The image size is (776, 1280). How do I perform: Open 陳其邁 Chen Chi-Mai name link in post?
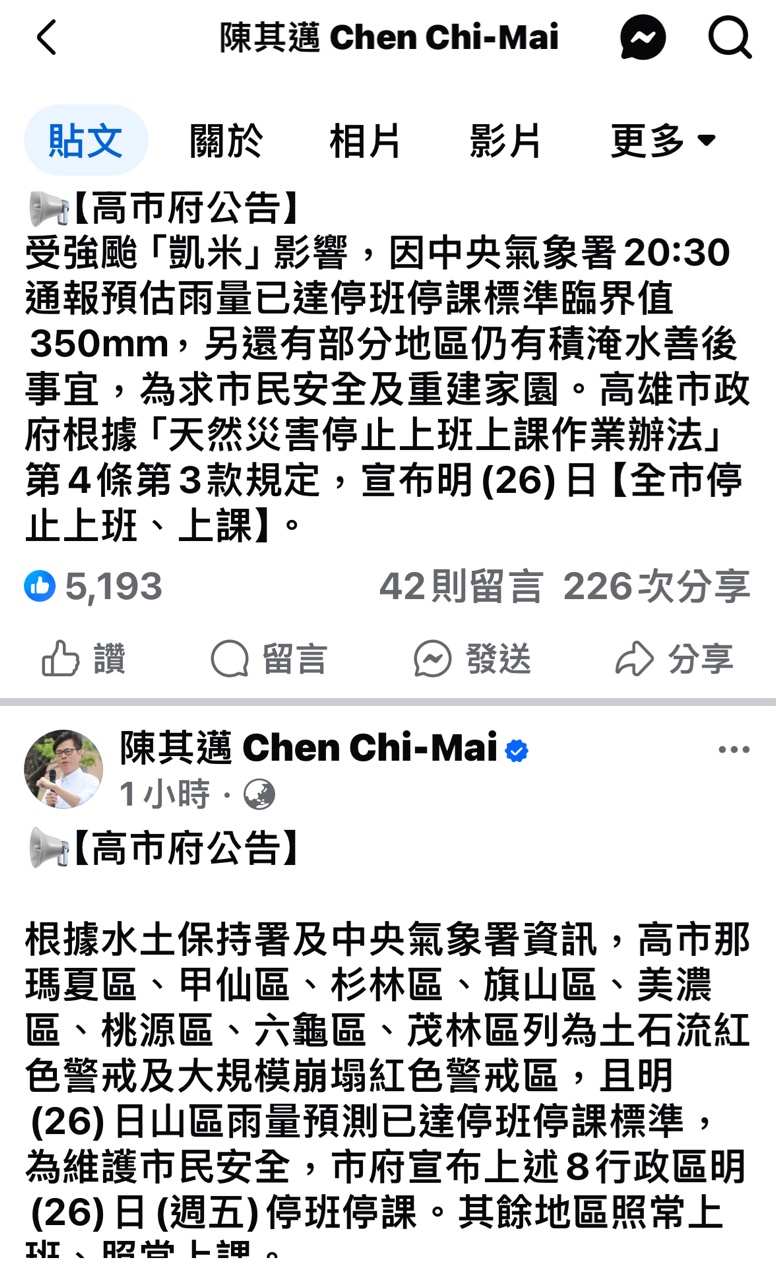tap(308, 747)
